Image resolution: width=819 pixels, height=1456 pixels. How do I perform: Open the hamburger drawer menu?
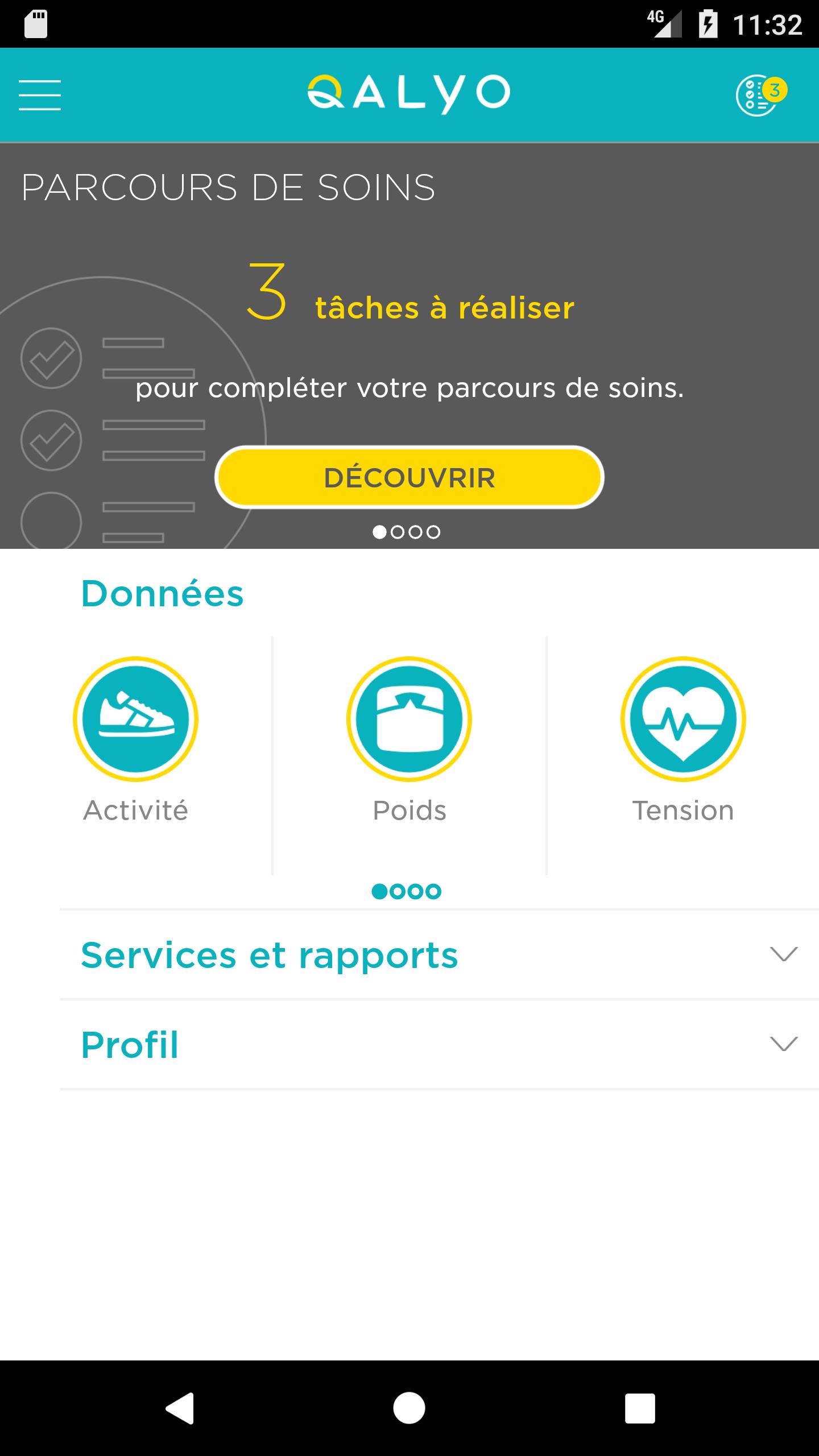coord(40,94)
